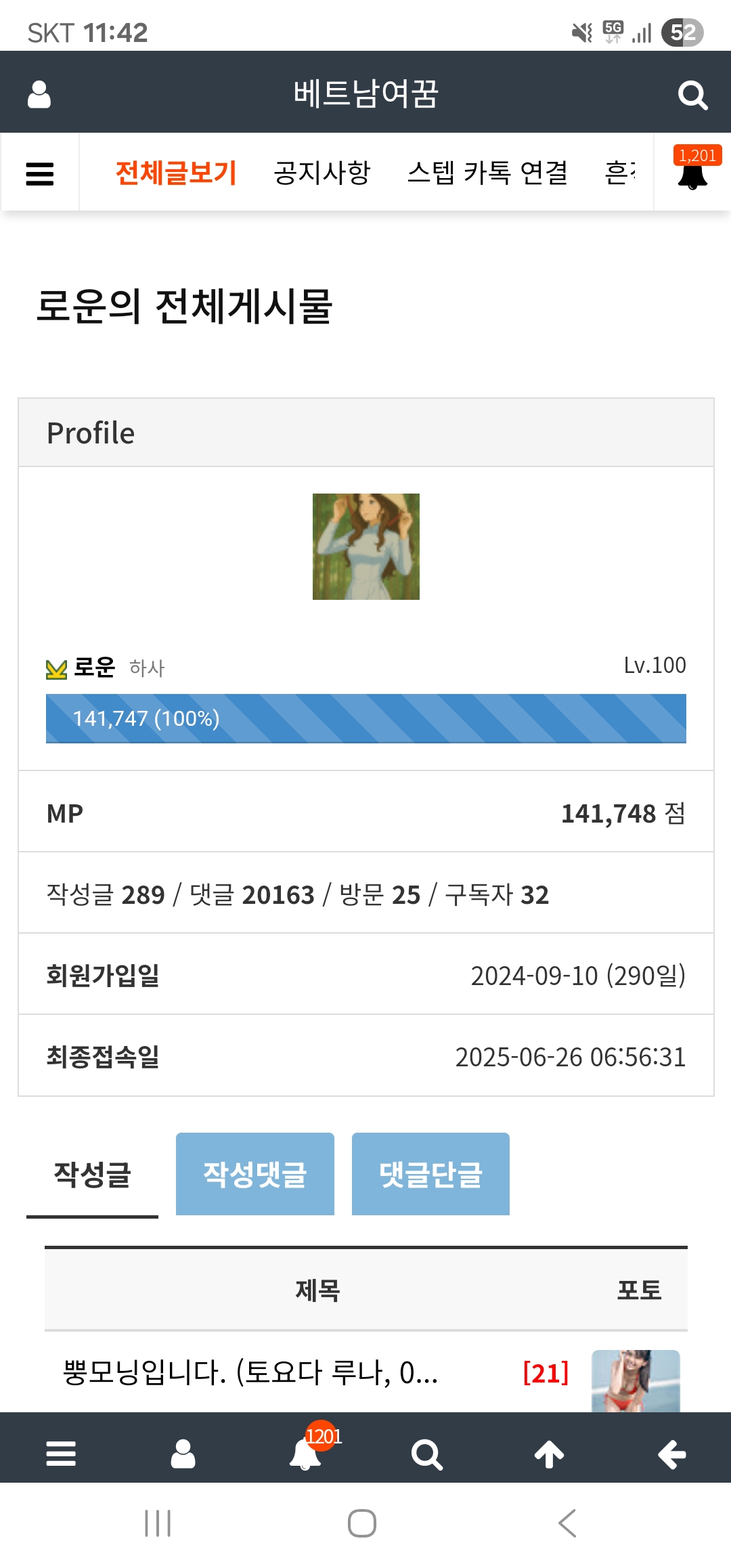Check alerts via the bottom toolbar bell
Screen dimensions: 731x1568
click(306, 1454)
